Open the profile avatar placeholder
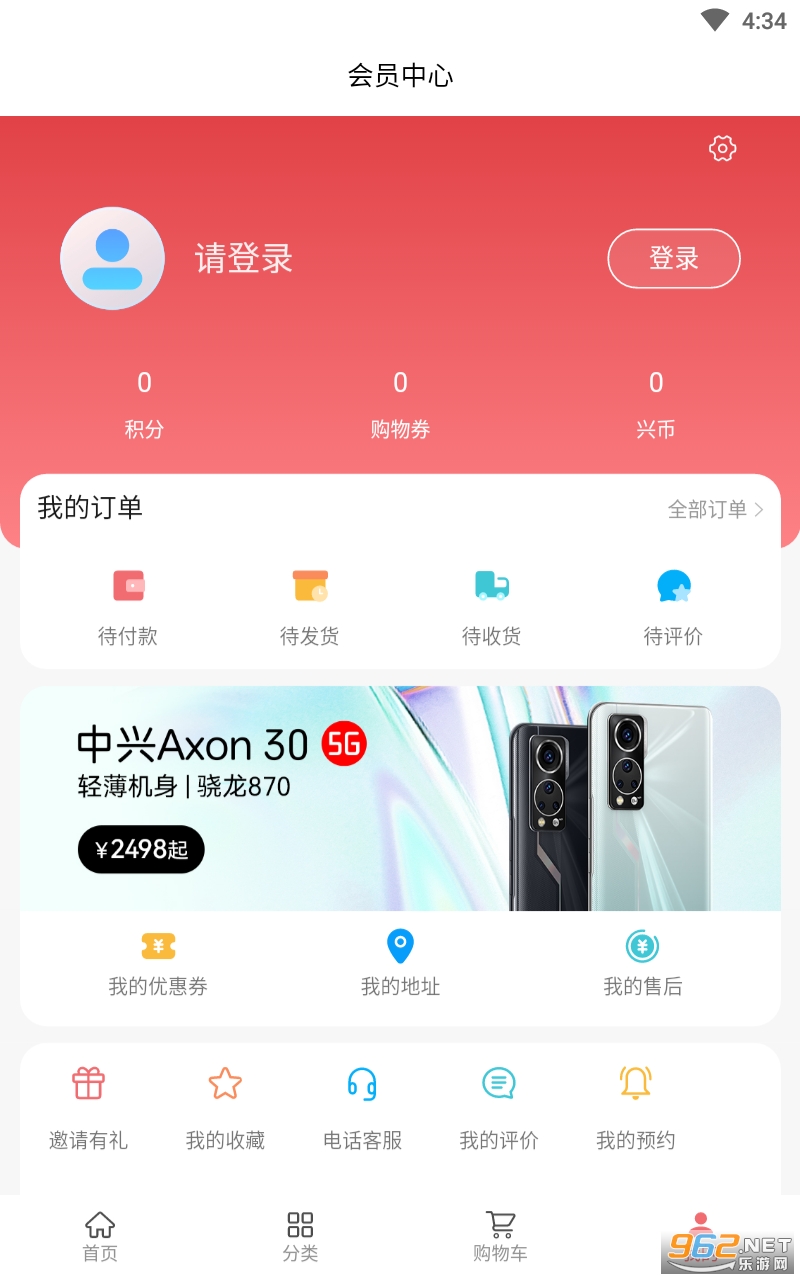The width and height of the screenshot is (800, 1280). click(112, 259)
